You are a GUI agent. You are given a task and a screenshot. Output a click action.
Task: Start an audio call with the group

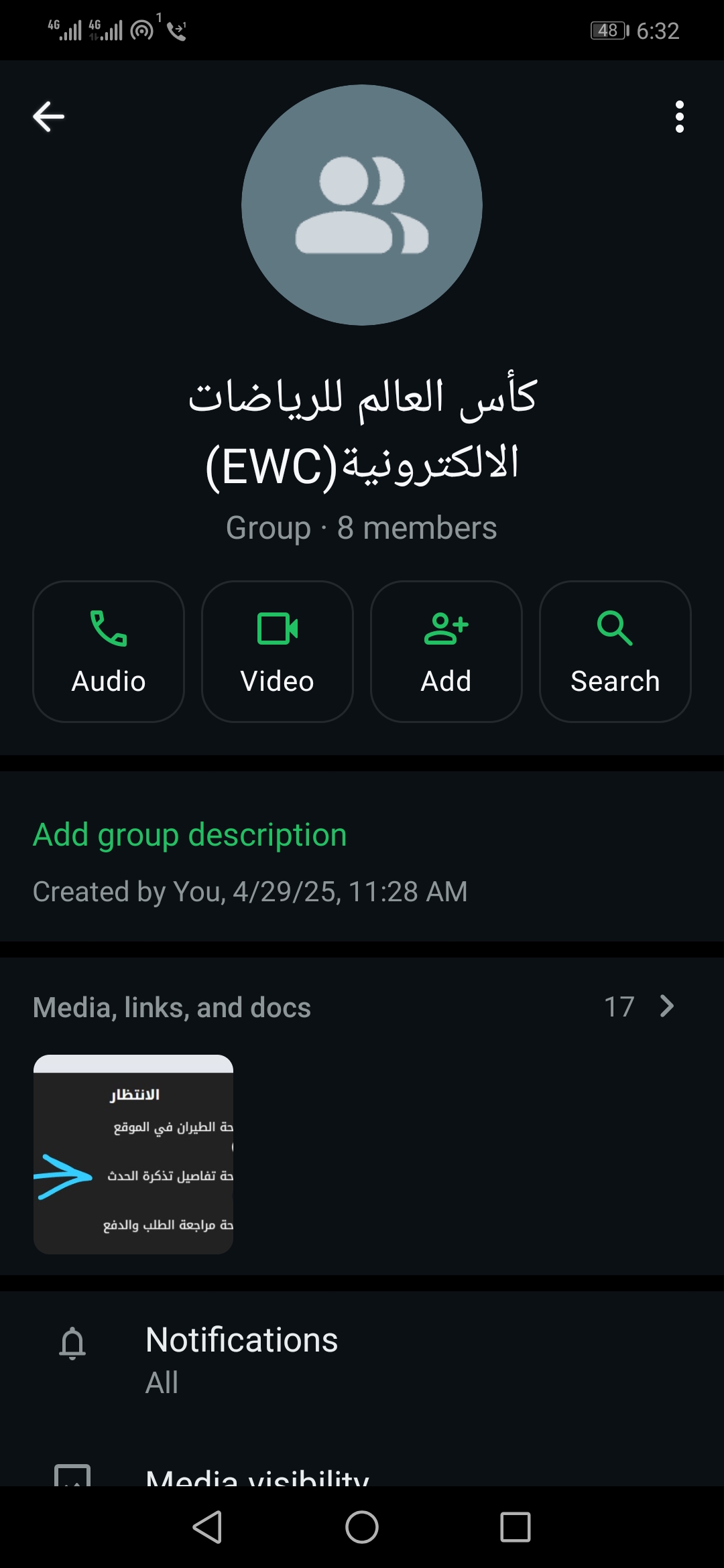[109, 651]
